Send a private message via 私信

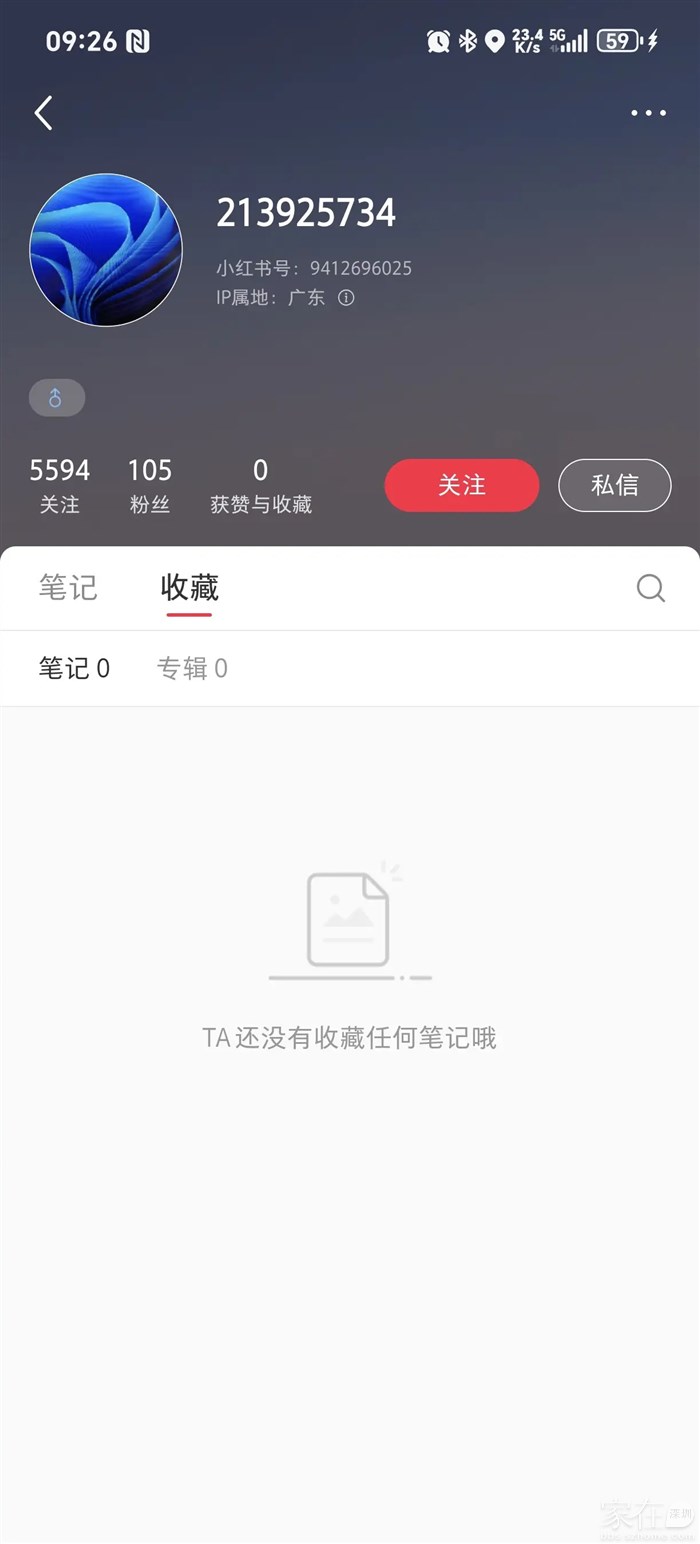pyautogui.click(x=614, y=485)
